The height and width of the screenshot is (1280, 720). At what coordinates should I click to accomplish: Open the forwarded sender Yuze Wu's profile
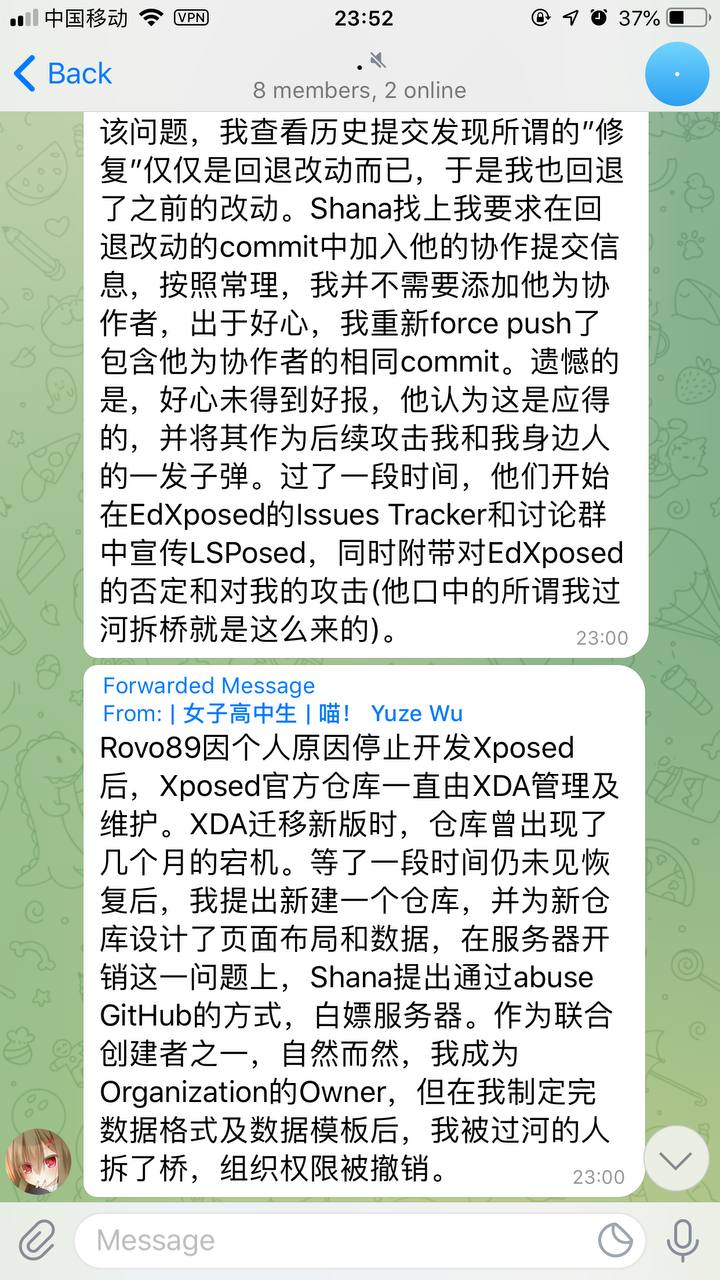[283, 713]
